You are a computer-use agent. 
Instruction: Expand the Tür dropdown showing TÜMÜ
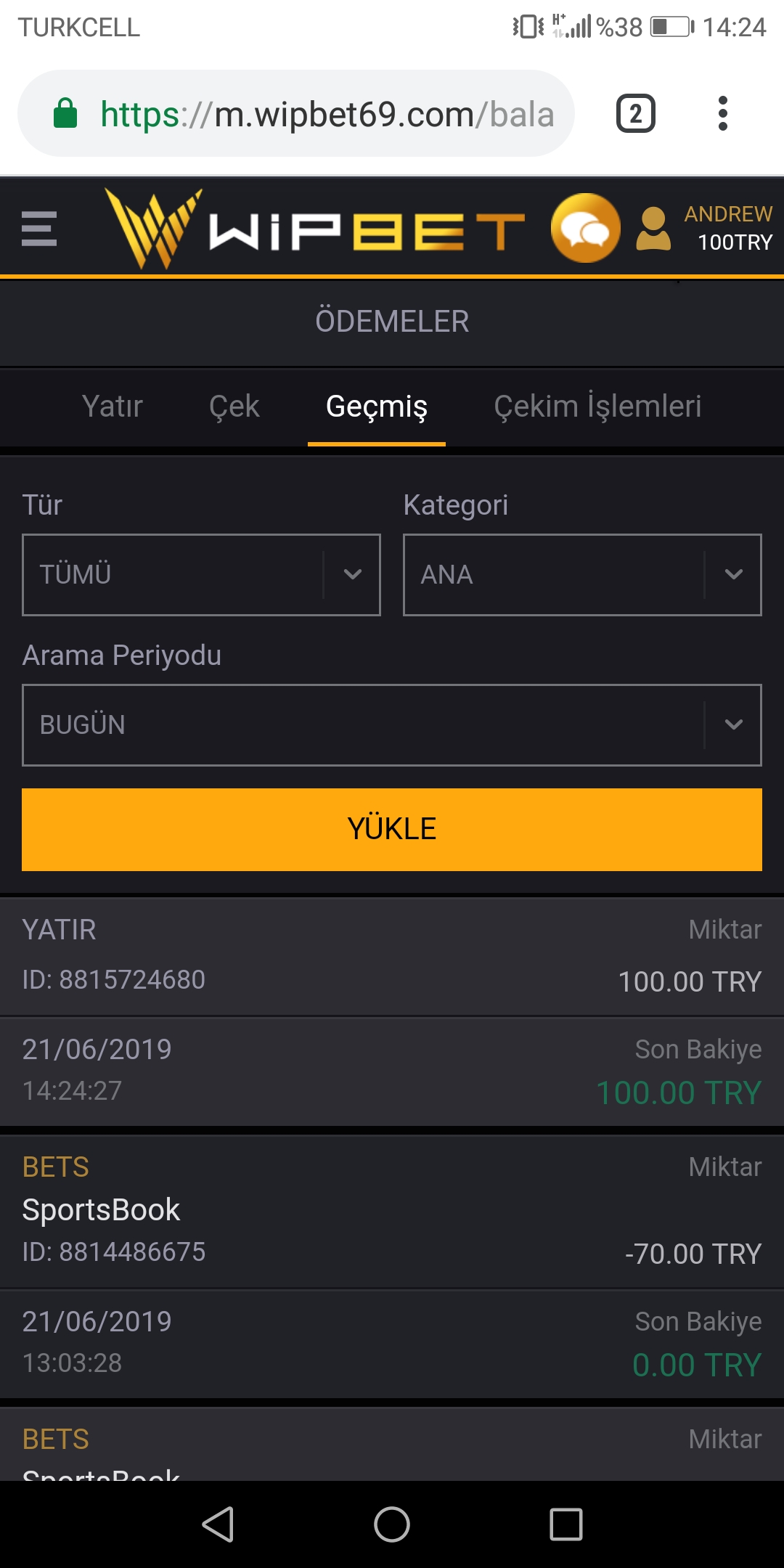click(x=201, y=575)
